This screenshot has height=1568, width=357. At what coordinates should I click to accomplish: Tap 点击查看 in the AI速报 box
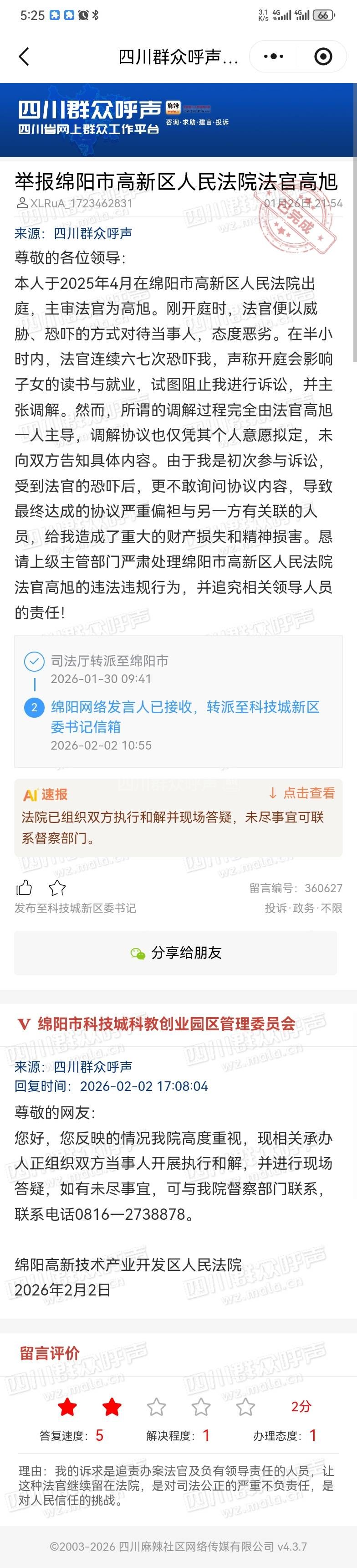tap(301, 792)
